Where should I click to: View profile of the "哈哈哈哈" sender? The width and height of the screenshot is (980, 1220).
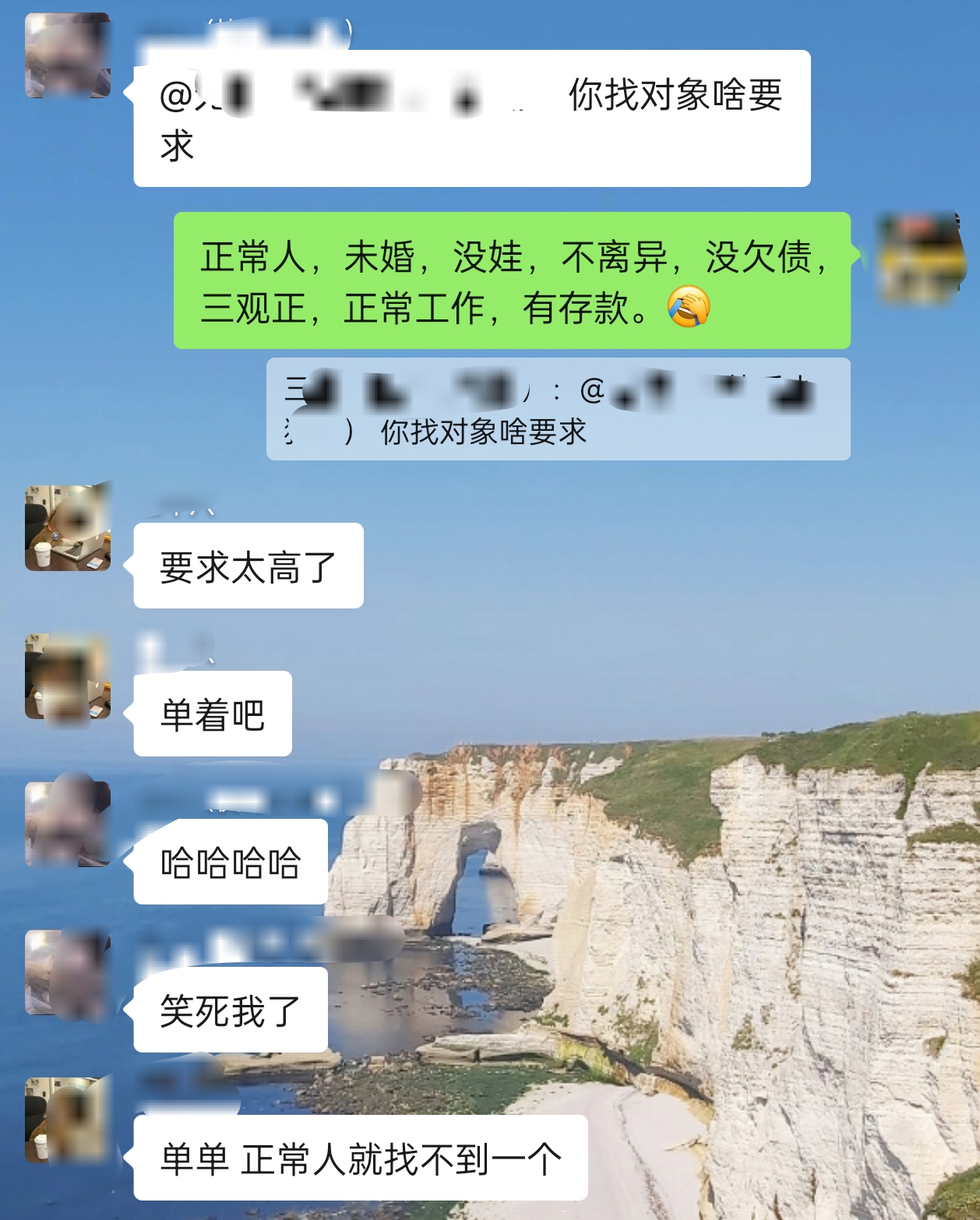coord(68,823)
